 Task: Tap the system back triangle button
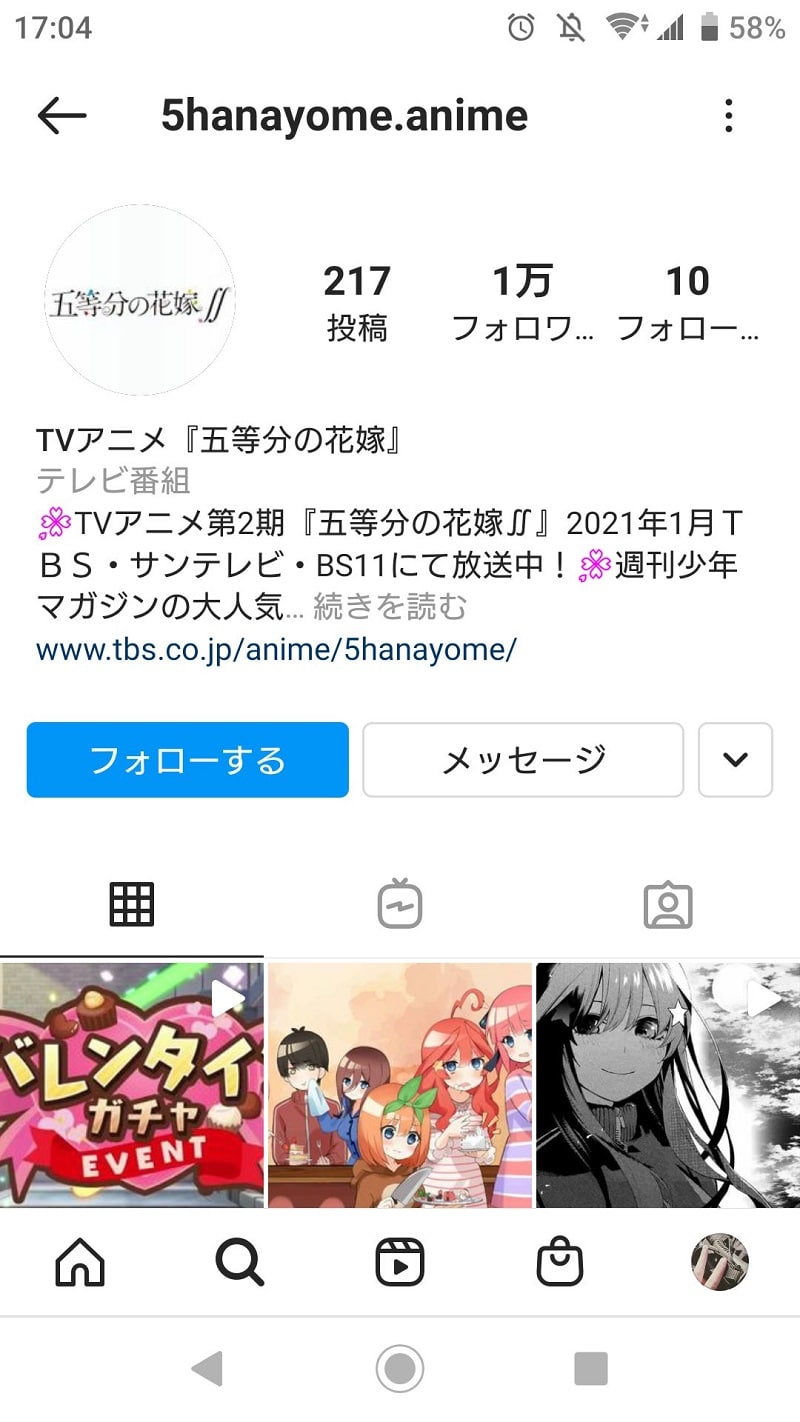click(x=207, y=1368)
